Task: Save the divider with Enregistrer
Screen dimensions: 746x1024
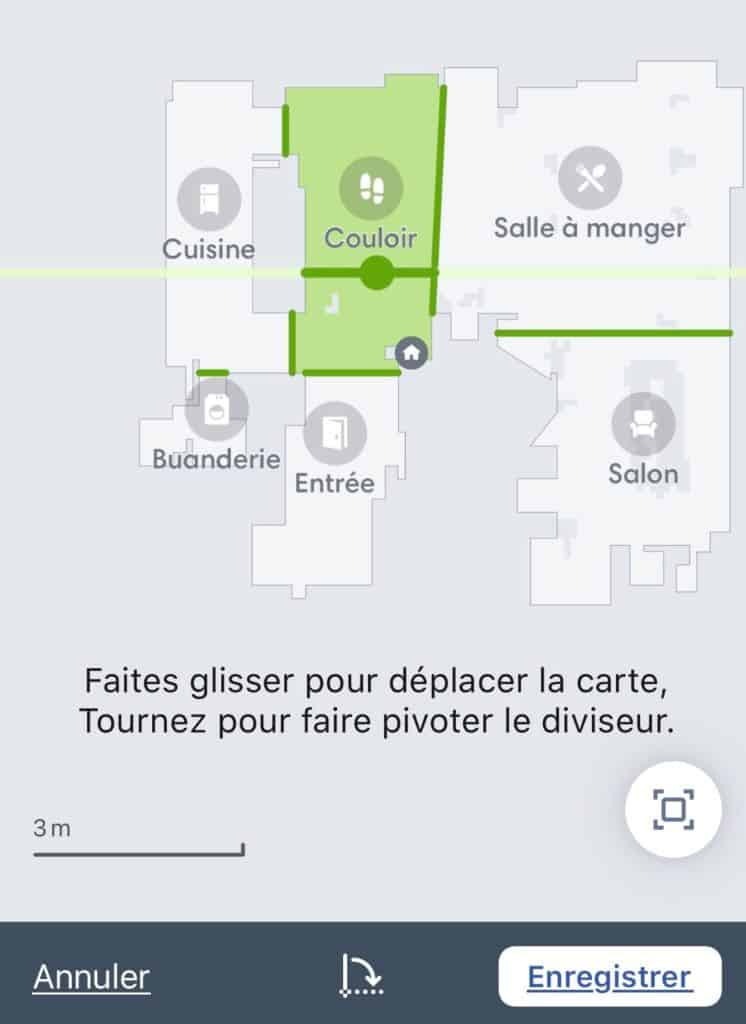Action: 609,975
